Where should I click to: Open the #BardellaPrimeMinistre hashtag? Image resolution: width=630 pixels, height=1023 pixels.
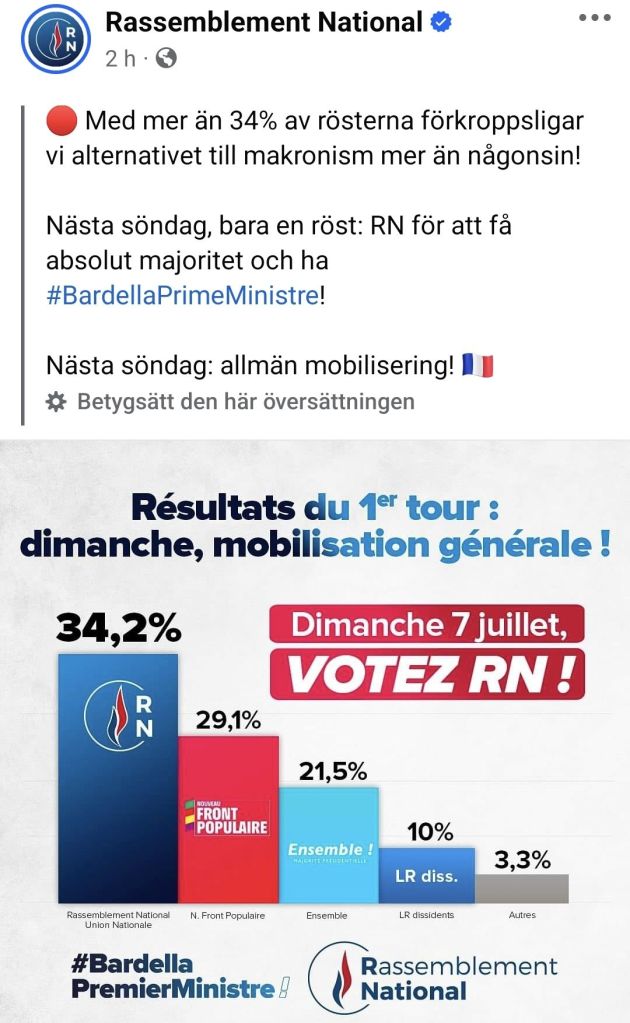[x=182, y=295]
